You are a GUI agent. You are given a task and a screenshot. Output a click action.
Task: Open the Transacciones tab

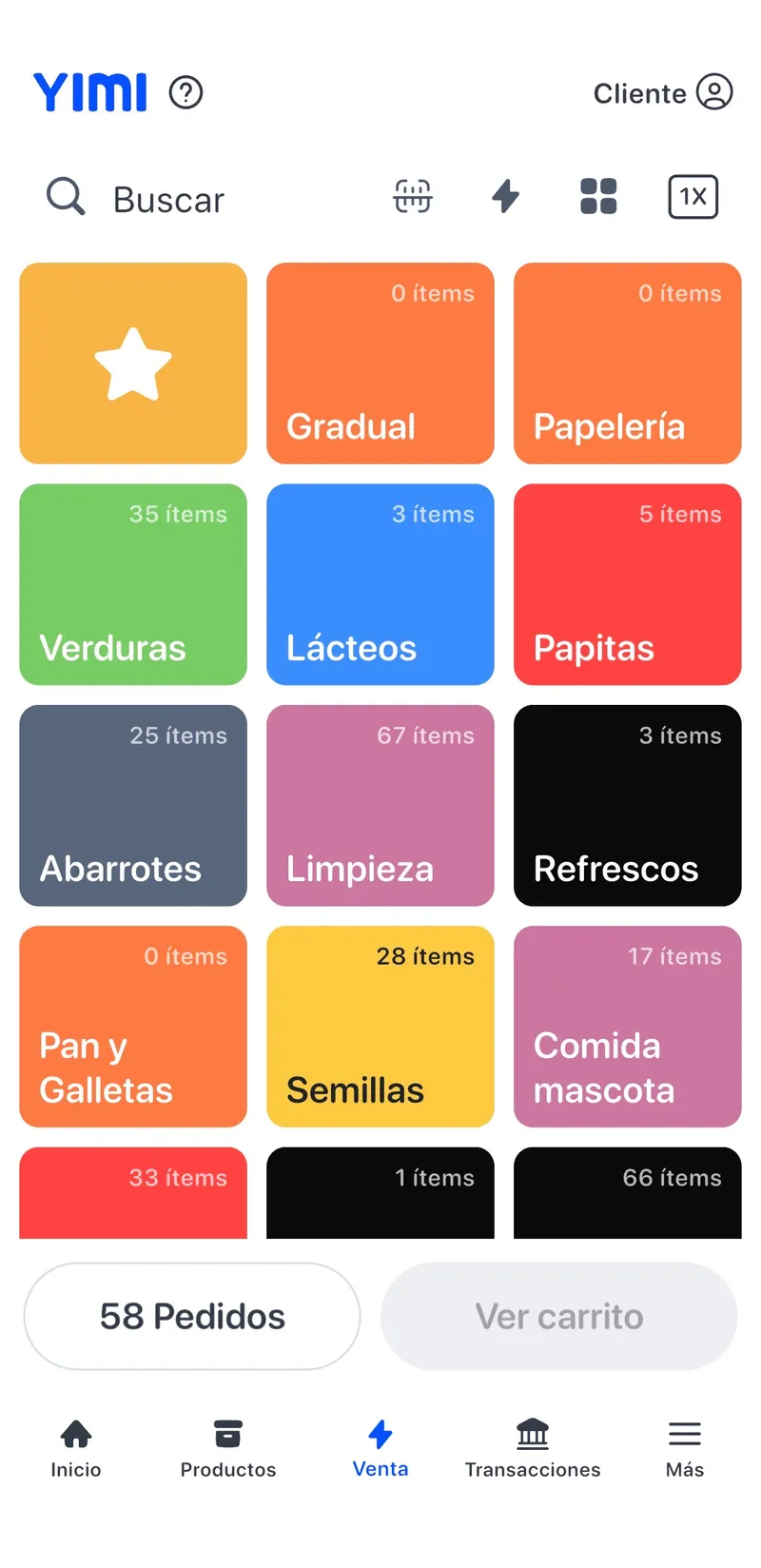click(533, 1449)
